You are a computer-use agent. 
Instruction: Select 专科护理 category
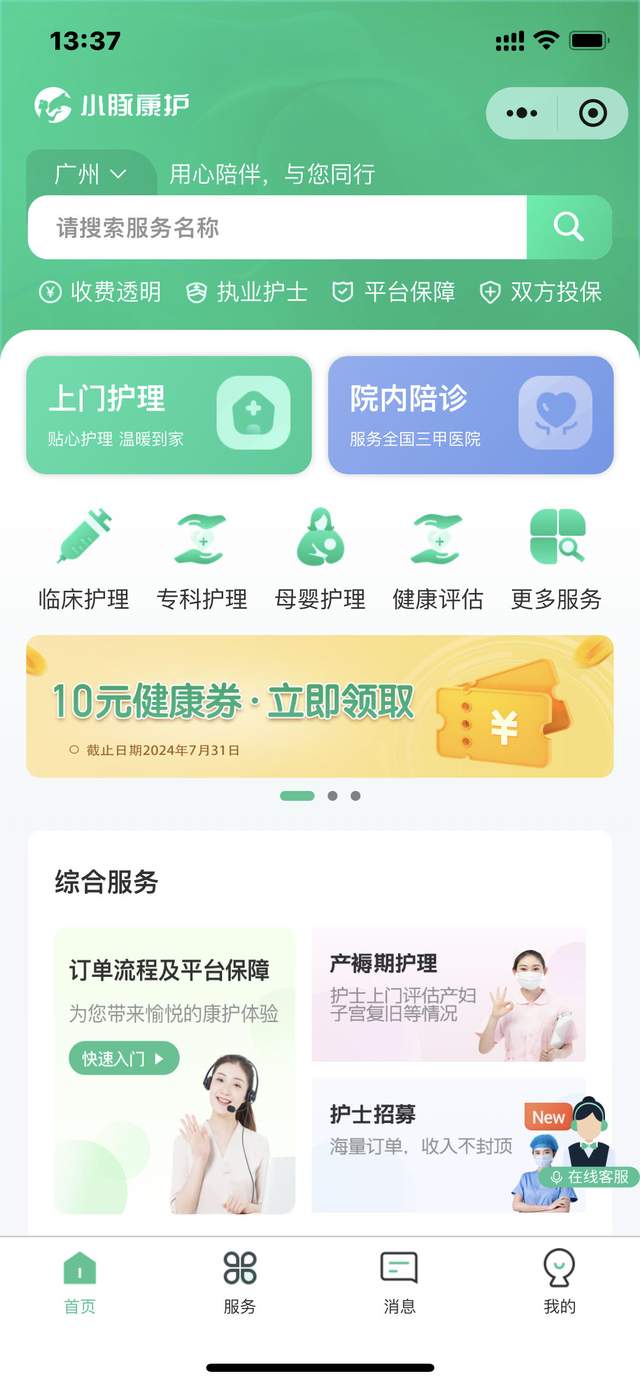(202, 559)
